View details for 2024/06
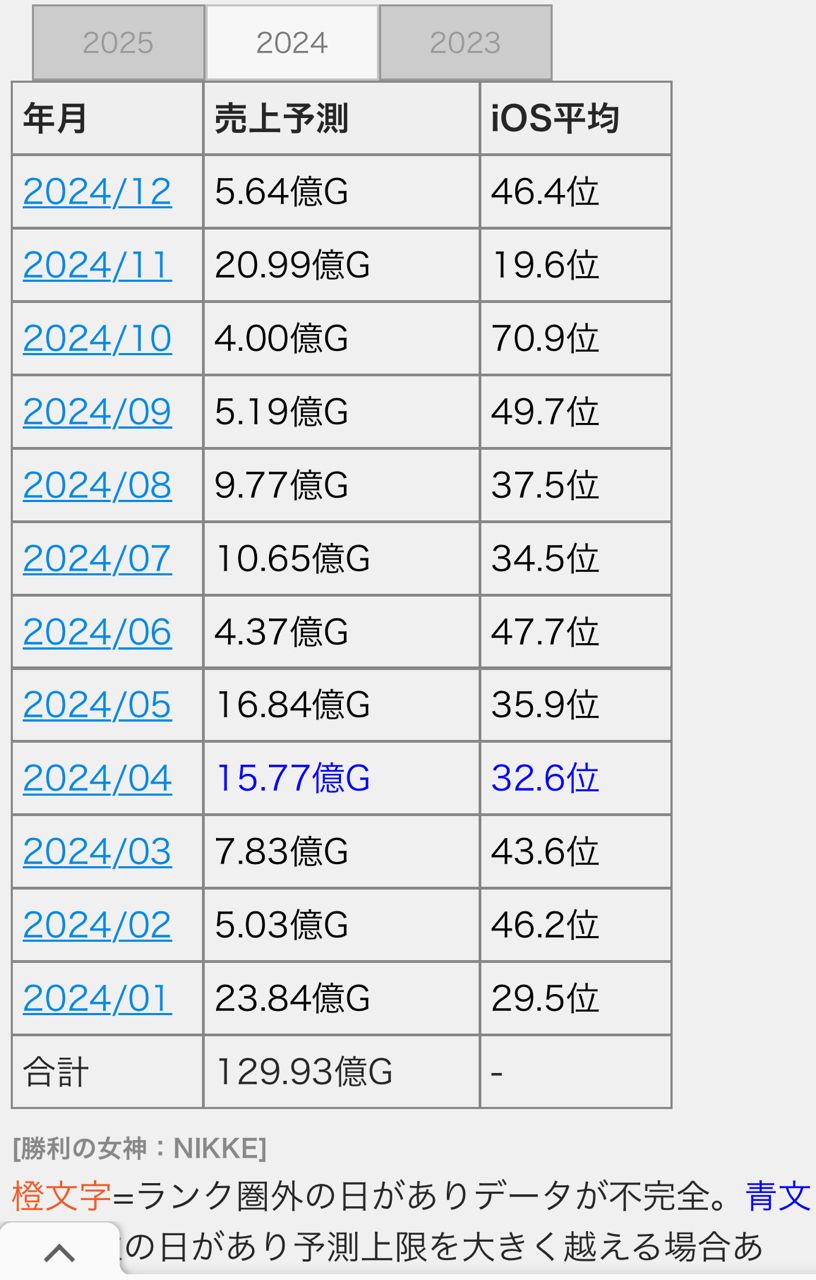The image size is (816, 1280). click(97, 632)
